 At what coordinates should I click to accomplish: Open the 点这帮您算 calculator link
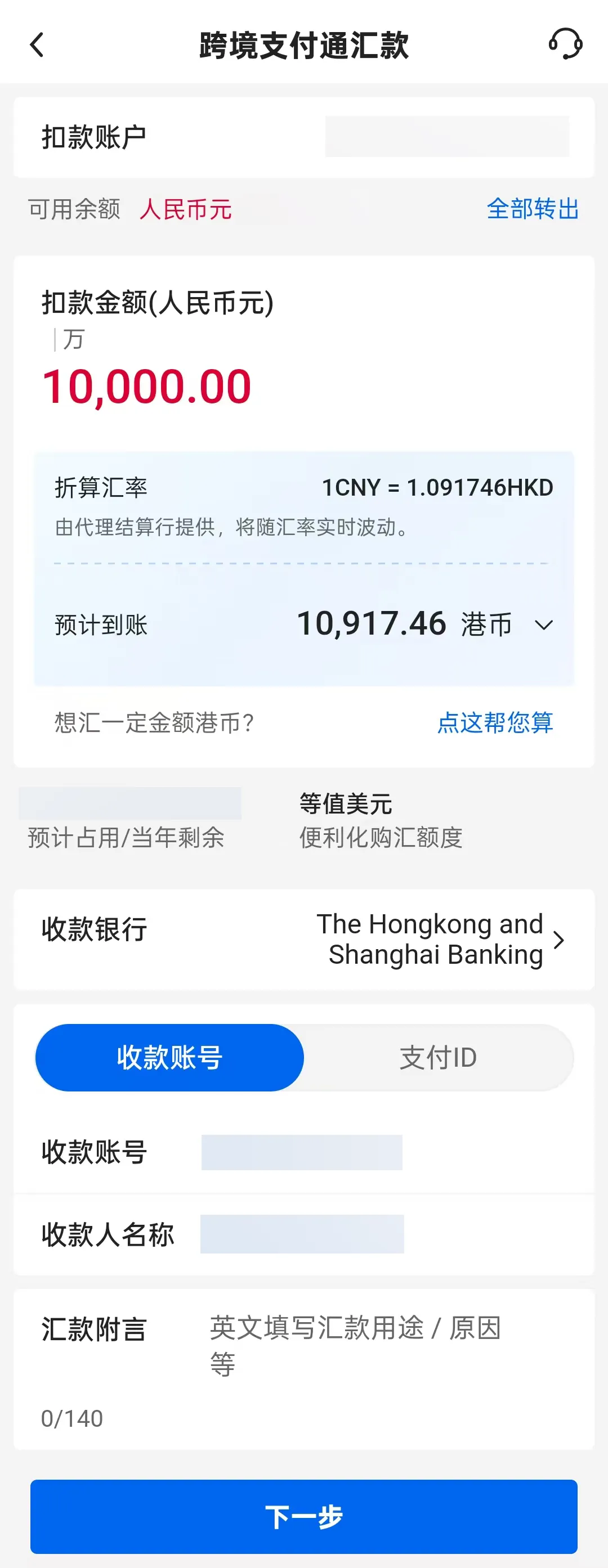[x=495, y=722]
